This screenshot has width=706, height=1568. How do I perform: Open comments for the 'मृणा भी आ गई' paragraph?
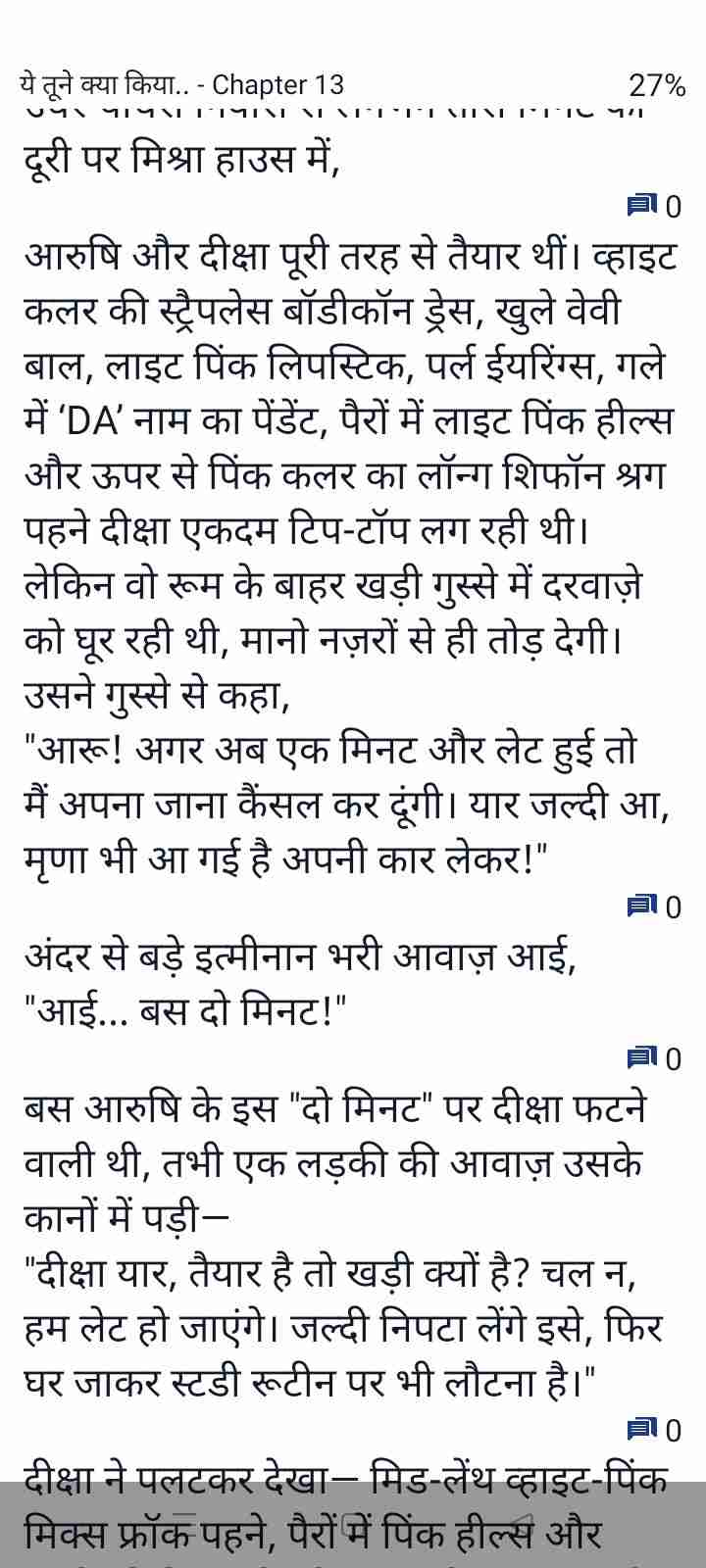coord(653,907)
